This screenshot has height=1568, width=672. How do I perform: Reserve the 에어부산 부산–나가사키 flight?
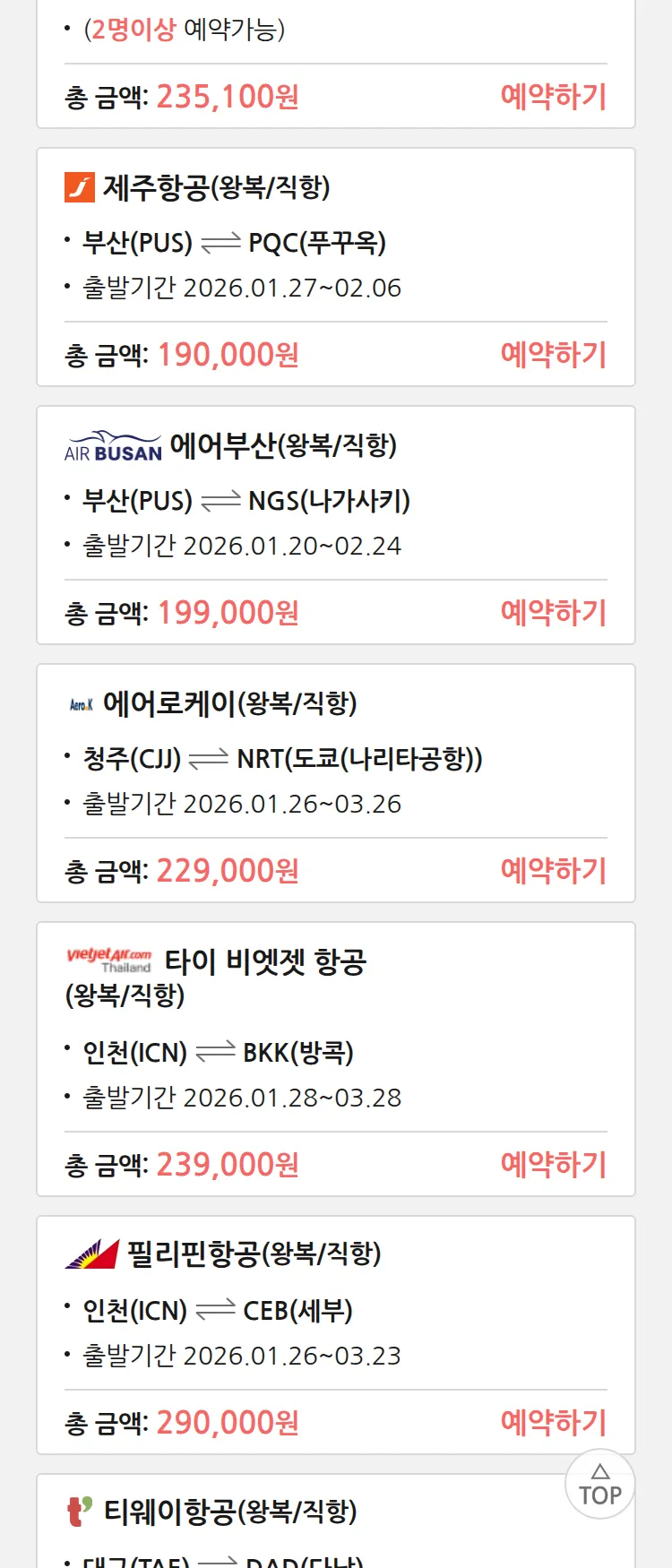553,613
